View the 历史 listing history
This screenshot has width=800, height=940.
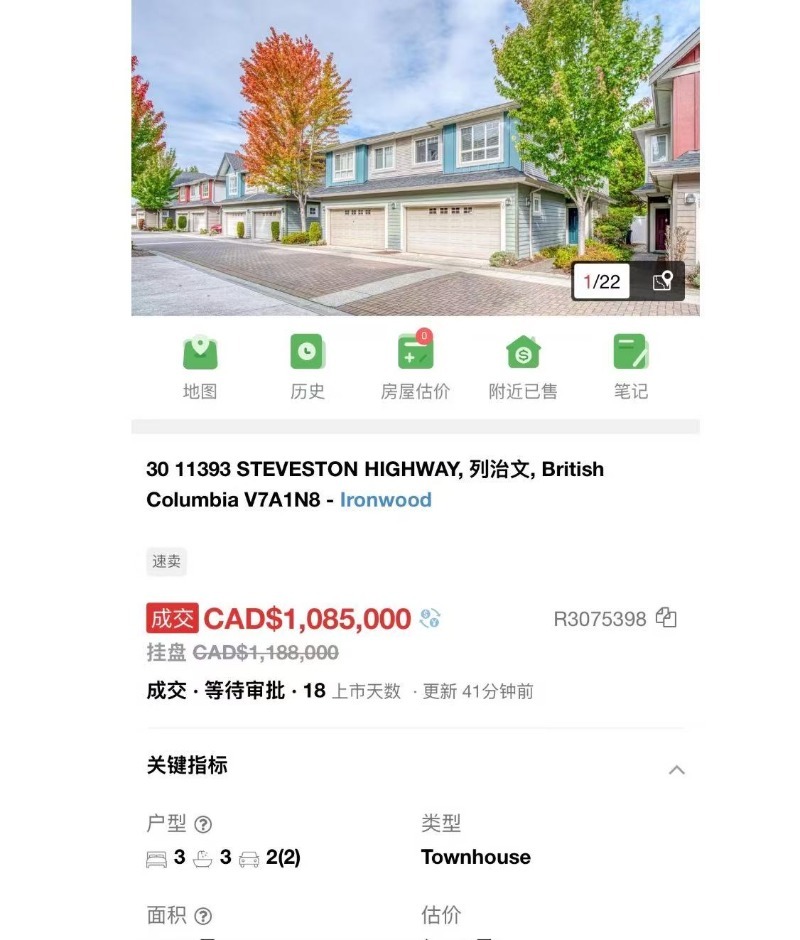coord(307,366)
